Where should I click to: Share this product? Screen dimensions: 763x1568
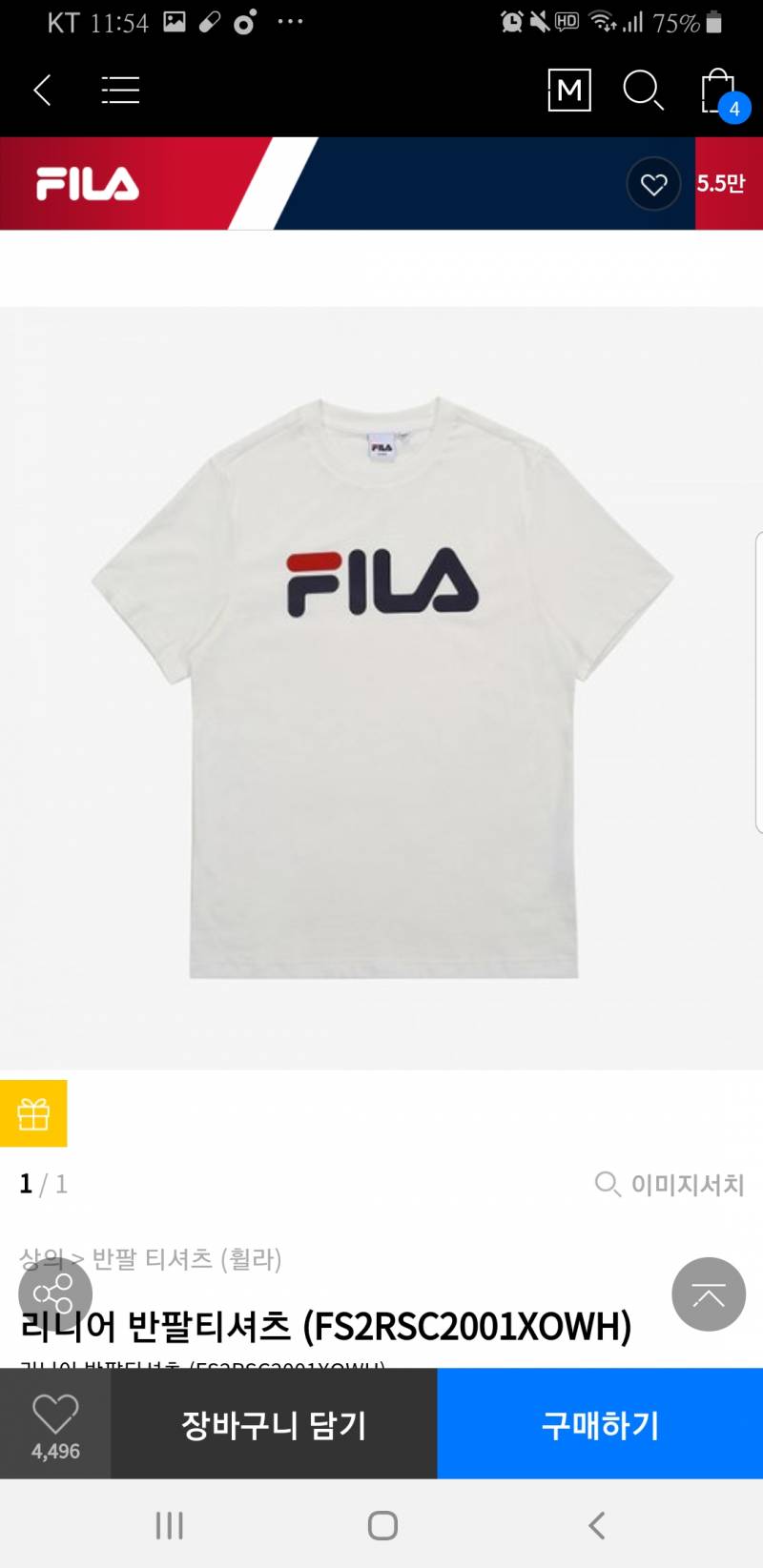tap(54, 1293)
